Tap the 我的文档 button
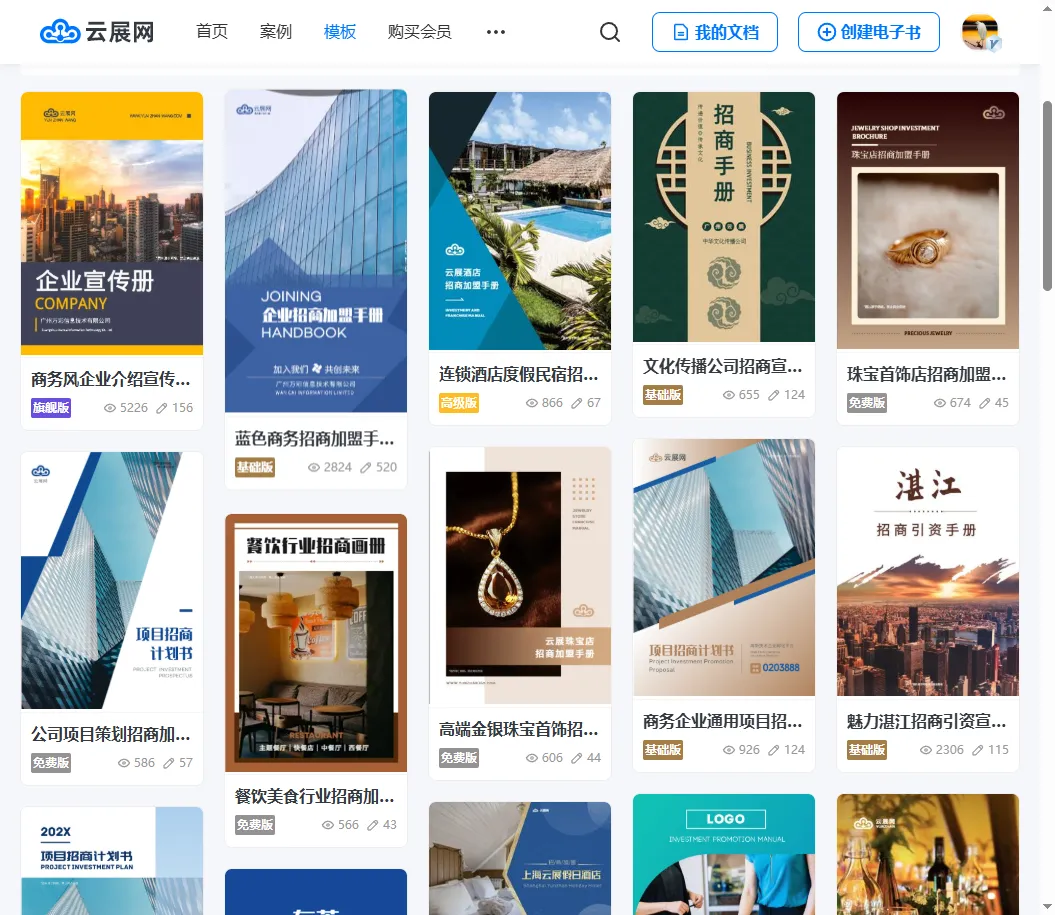 point(714,32)
